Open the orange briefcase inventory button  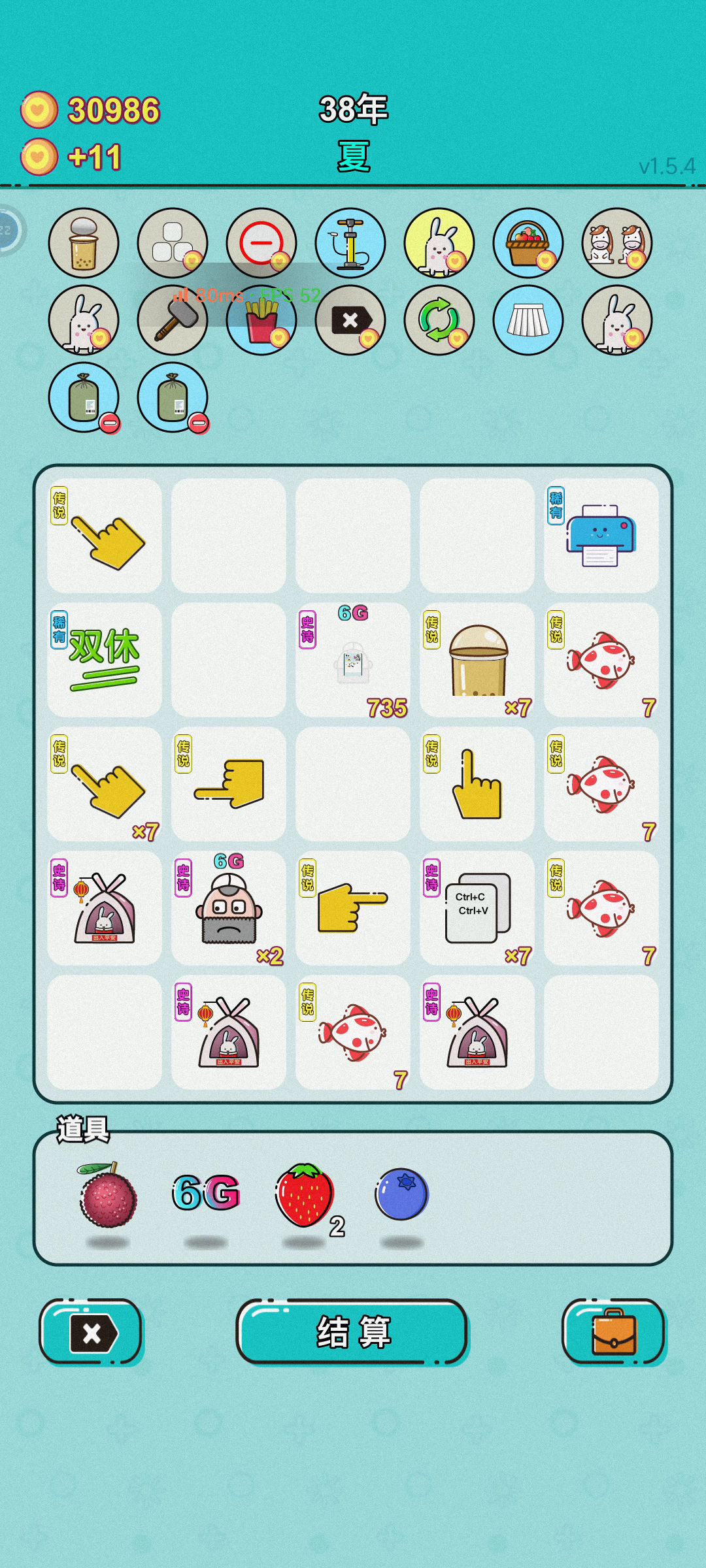pos(613,1331)
